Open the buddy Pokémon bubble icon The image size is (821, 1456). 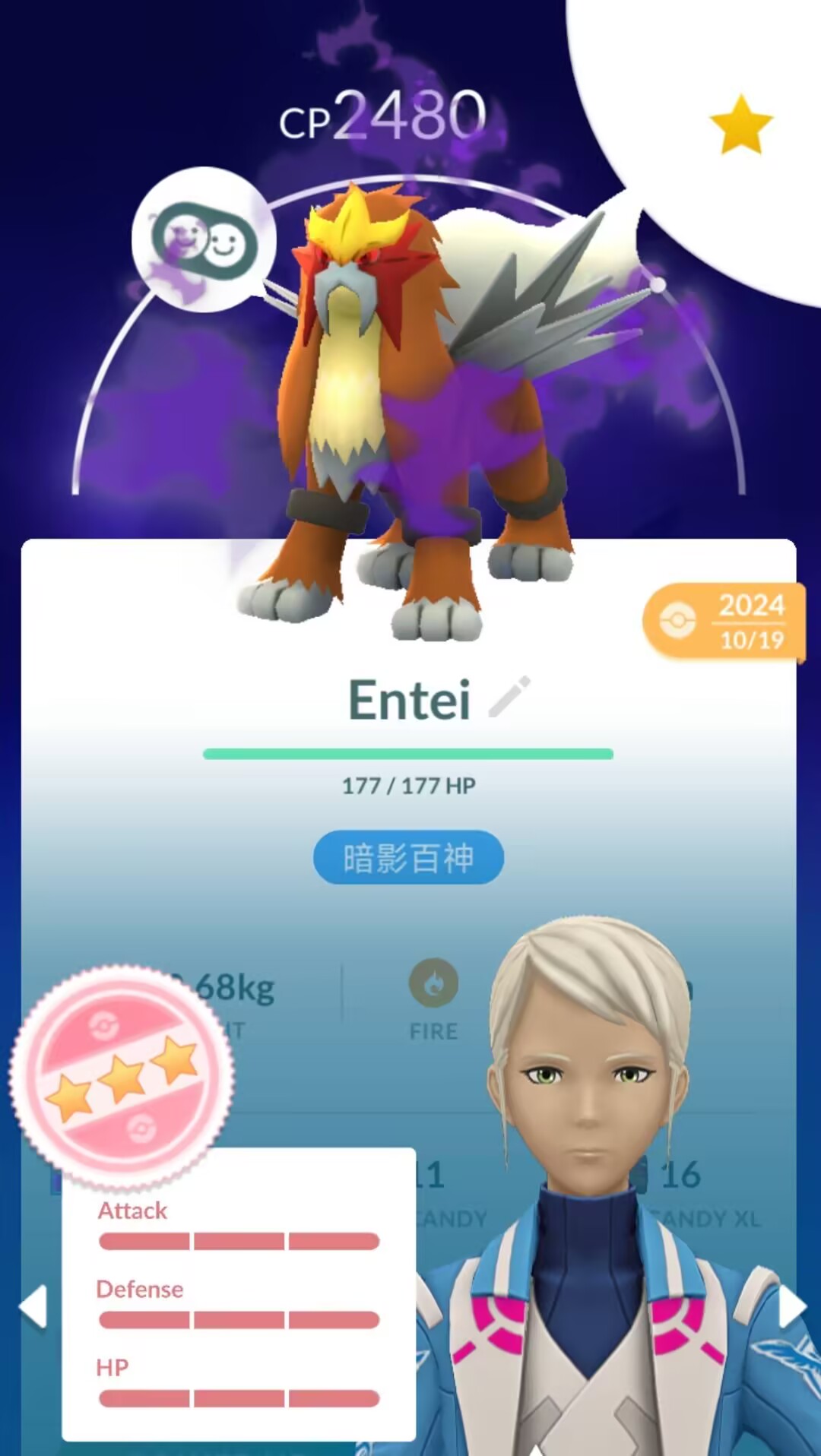coord(204,239)
